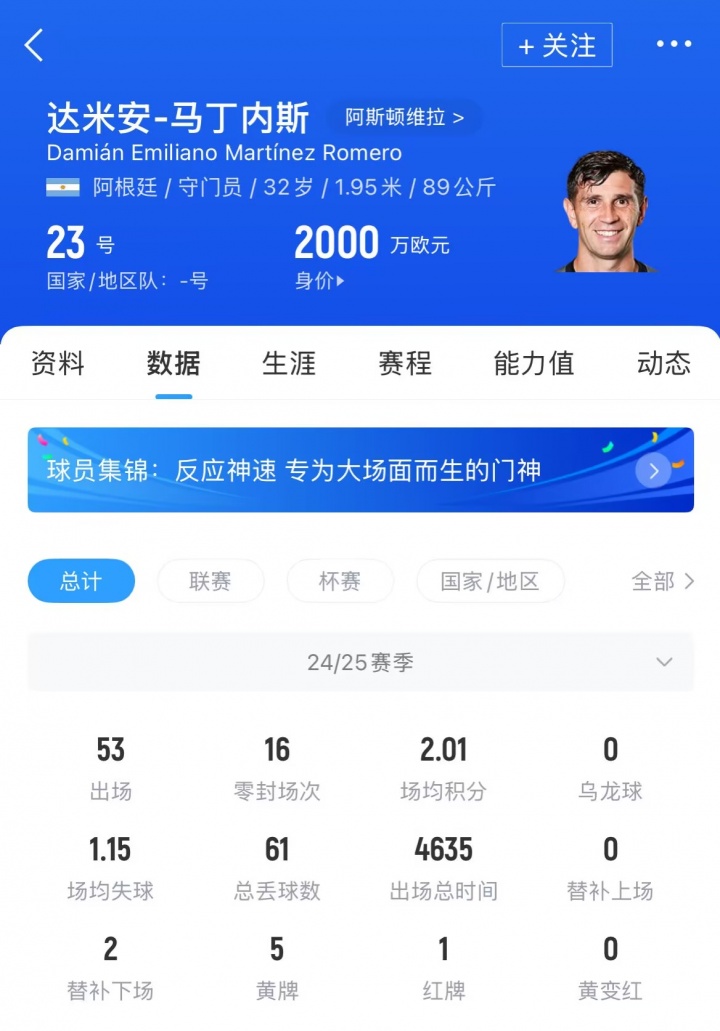Image resolution: width=720 pixels, height=1031 pixels.
Task: Filter stats by 国家/地区
Action: point(490,581)
